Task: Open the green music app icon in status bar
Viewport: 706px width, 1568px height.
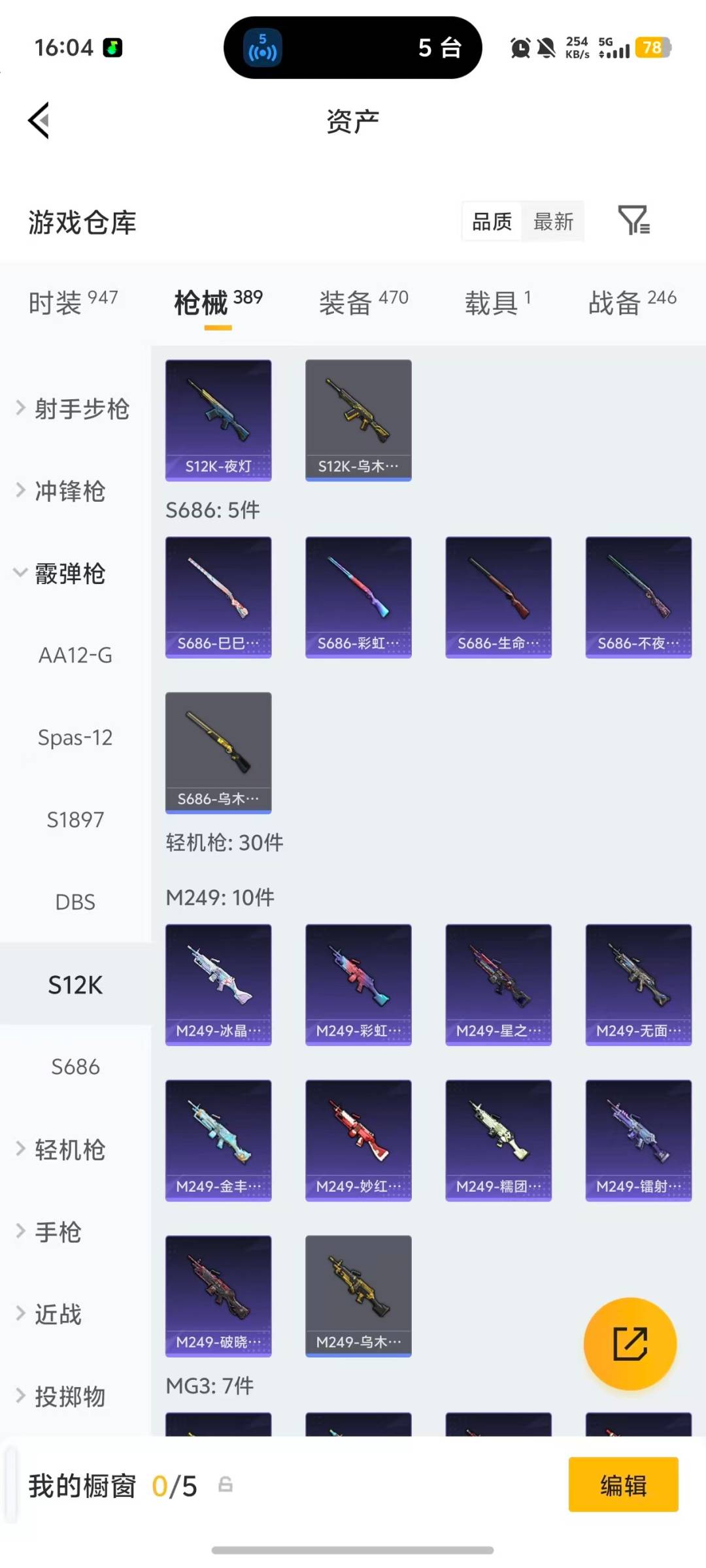Action: point(111,48)
